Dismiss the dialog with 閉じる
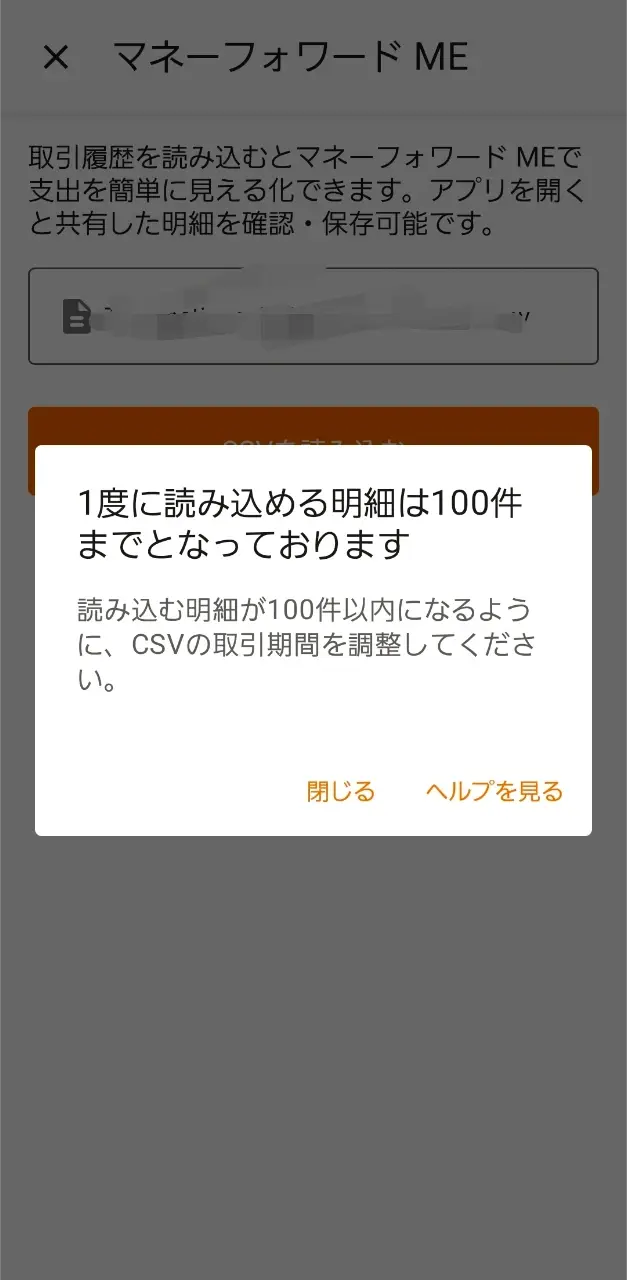 click(x=341, y=792)
